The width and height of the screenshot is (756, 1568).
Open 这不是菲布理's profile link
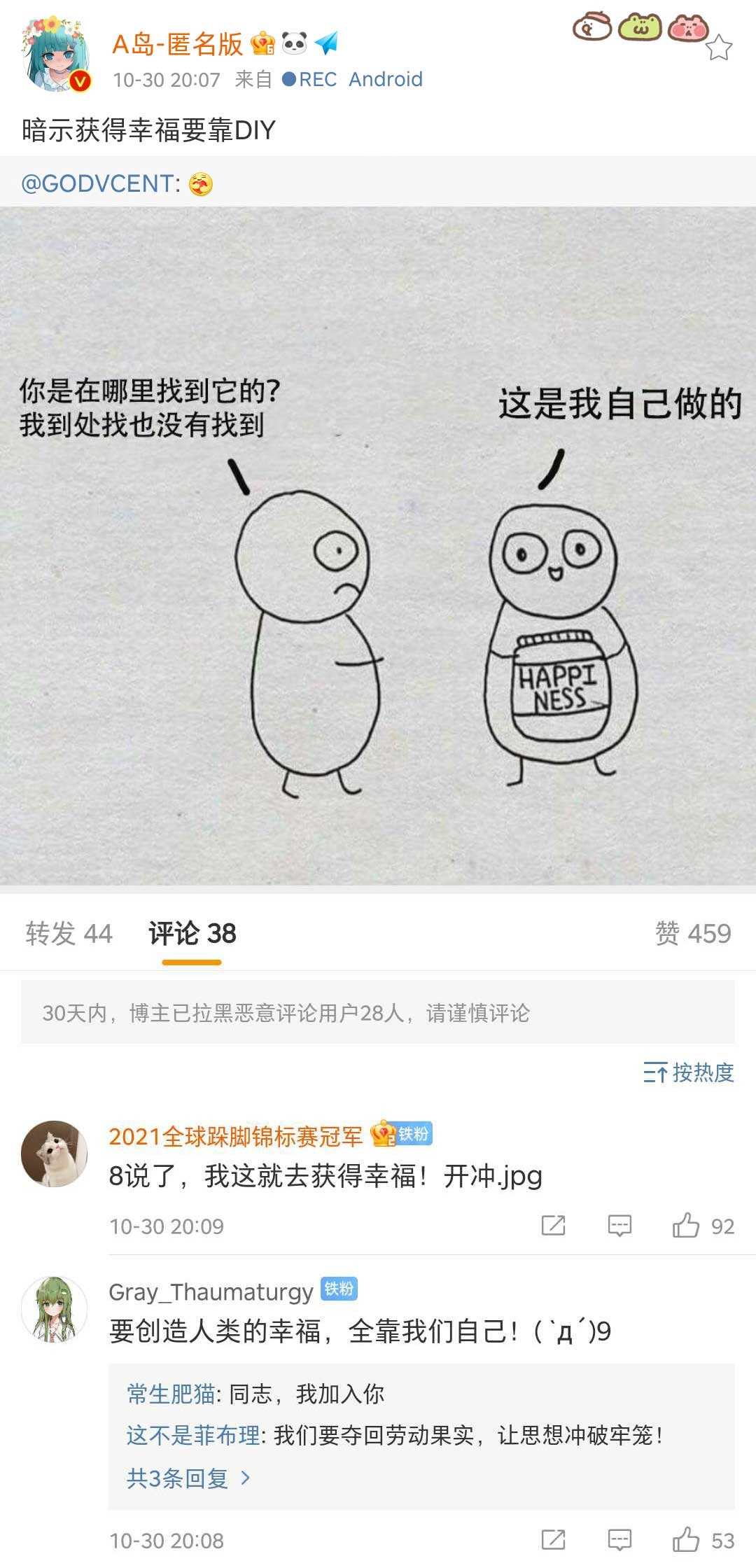[x=193, y=1436]
